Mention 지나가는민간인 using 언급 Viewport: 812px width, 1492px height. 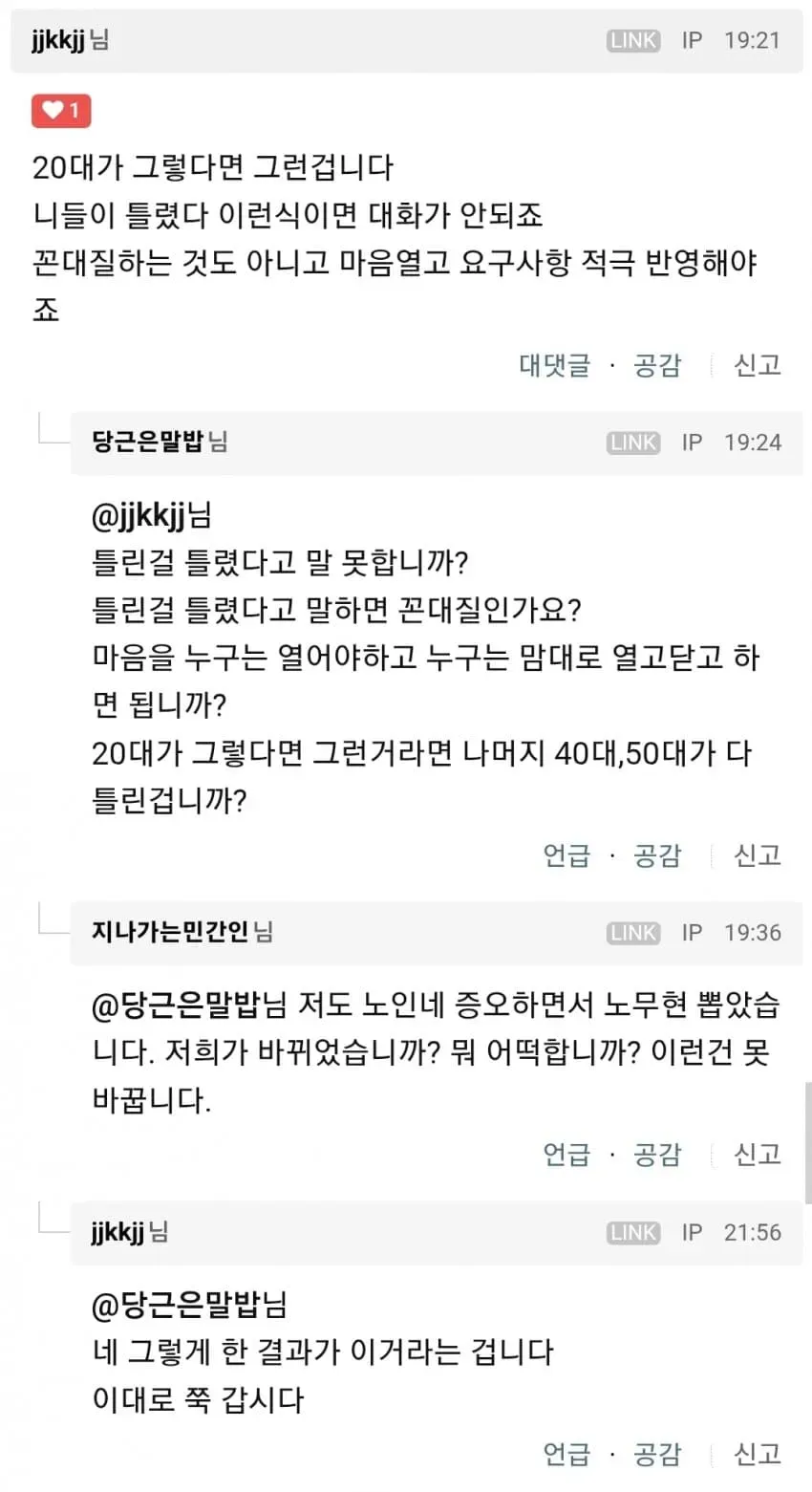[x=566, y=1155]
